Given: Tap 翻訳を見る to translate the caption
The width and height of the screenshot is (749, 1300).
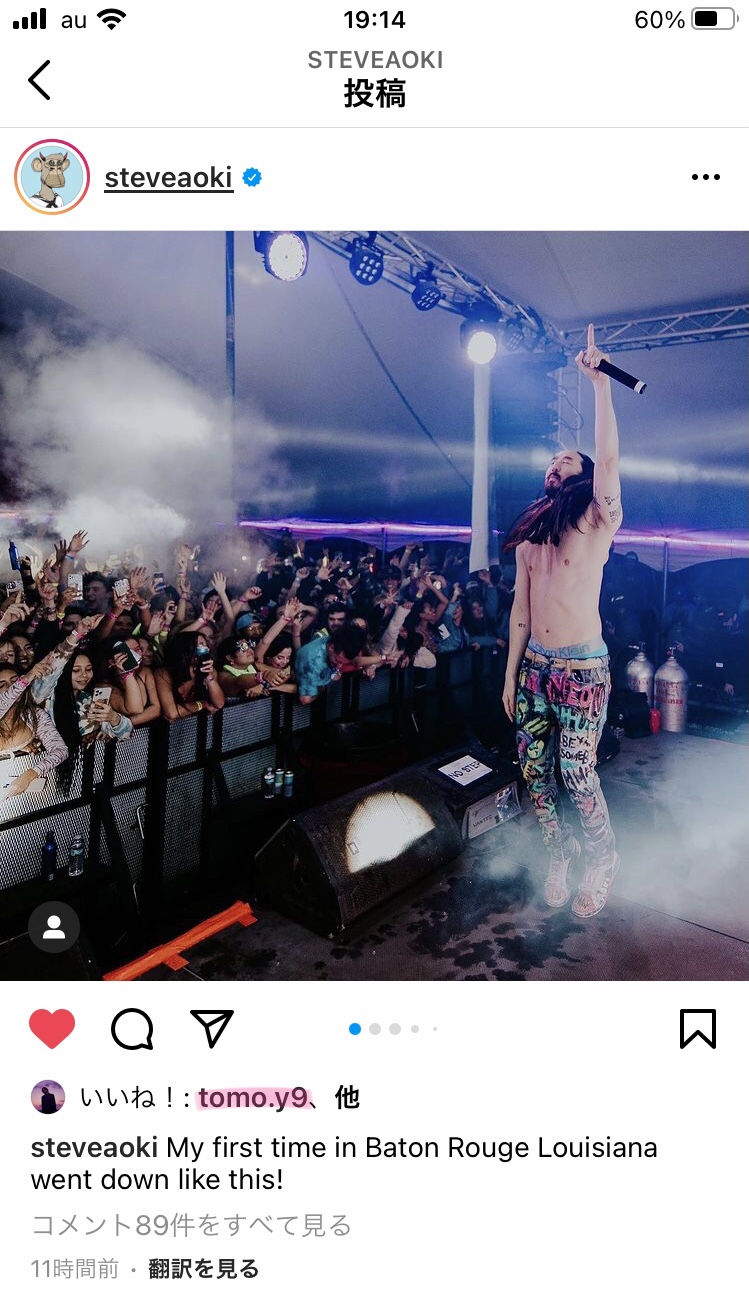Looking at the screenshot, I should (204, 1269).
